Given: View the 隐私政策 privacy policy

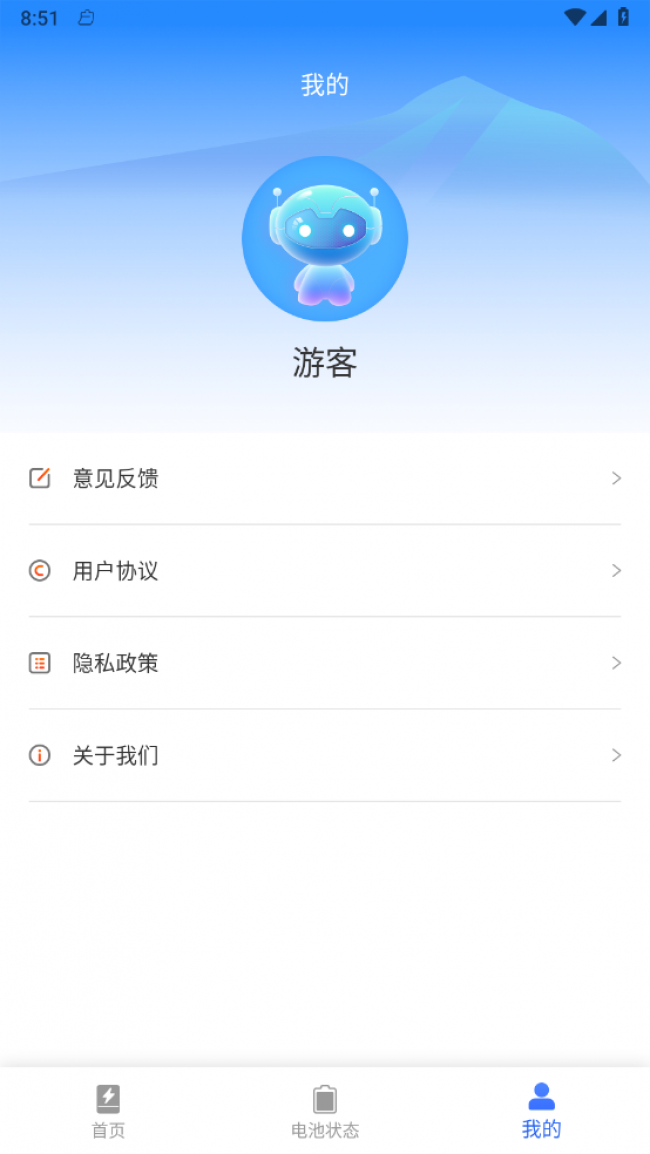Looking at the screenshot, I should (324, 663).
